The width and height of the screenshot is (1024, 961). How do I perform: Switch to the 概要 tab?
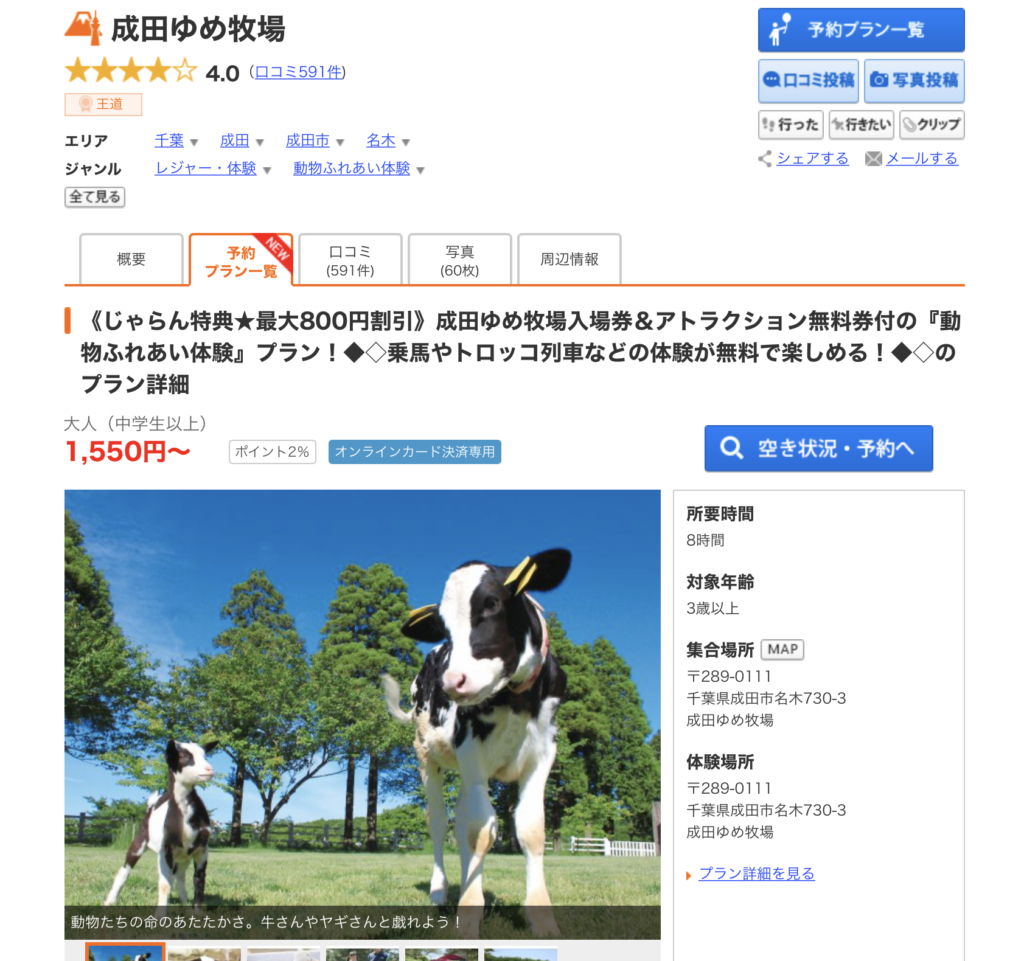click(x=131, y=260)
